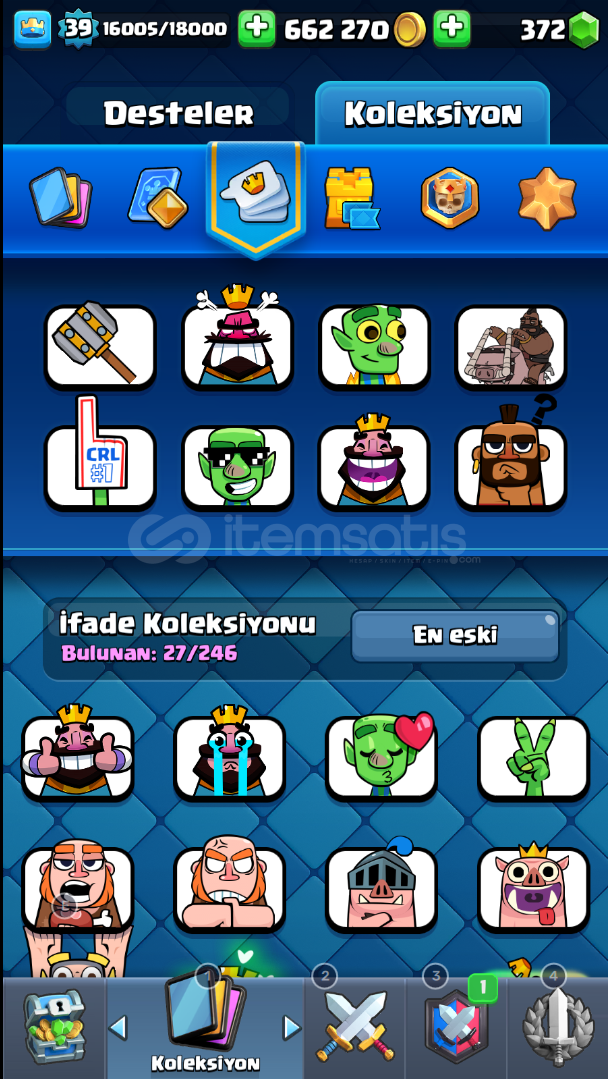Open the star-shaped collection sub-tab
Screen dimensions: 608x1079
[x=547, y=197]
